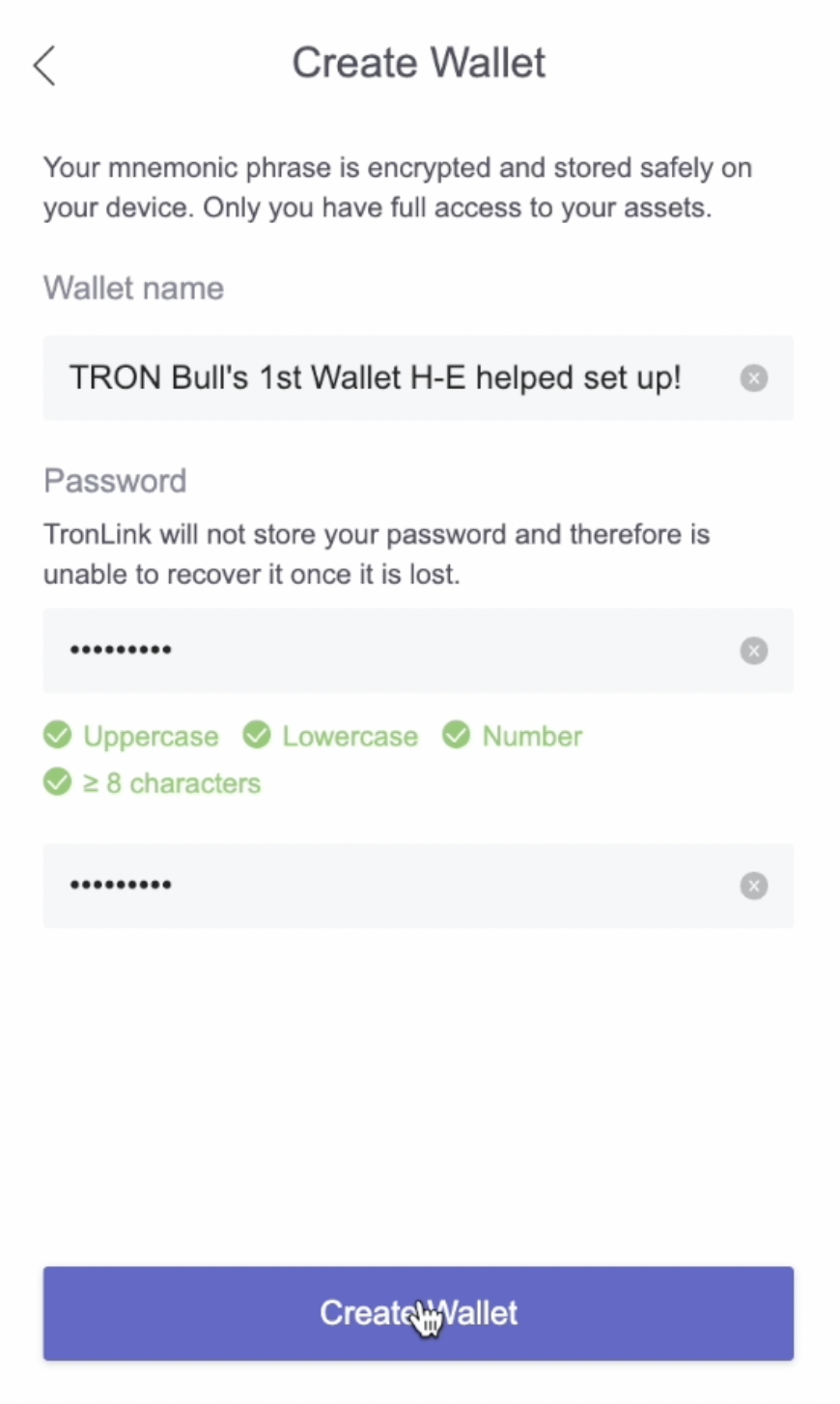Go back from Create Wallet screen

point(44,66)
